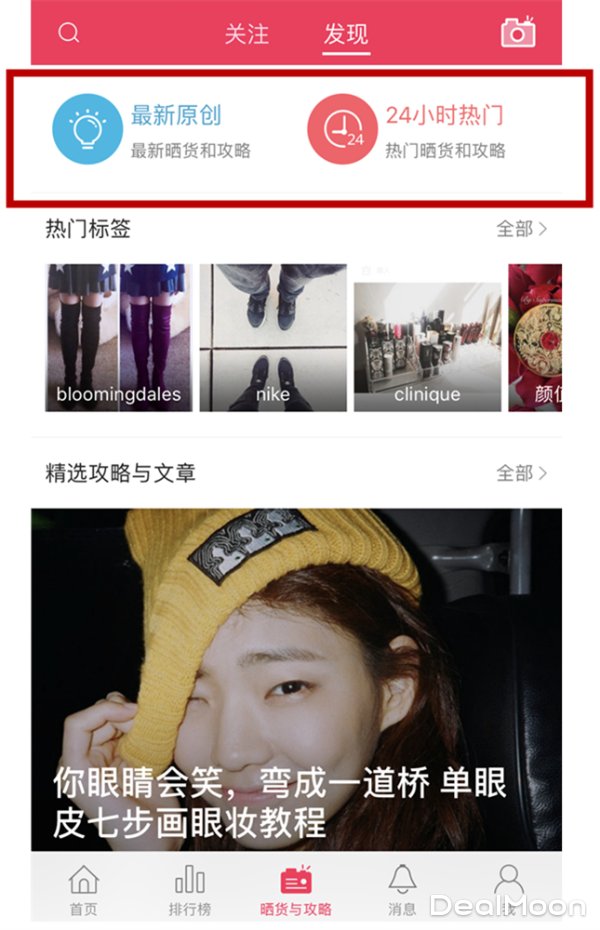The image size is (600, 930).
Task: Open the profile tab
Action: pyautogui.click(x=508, y=890)
